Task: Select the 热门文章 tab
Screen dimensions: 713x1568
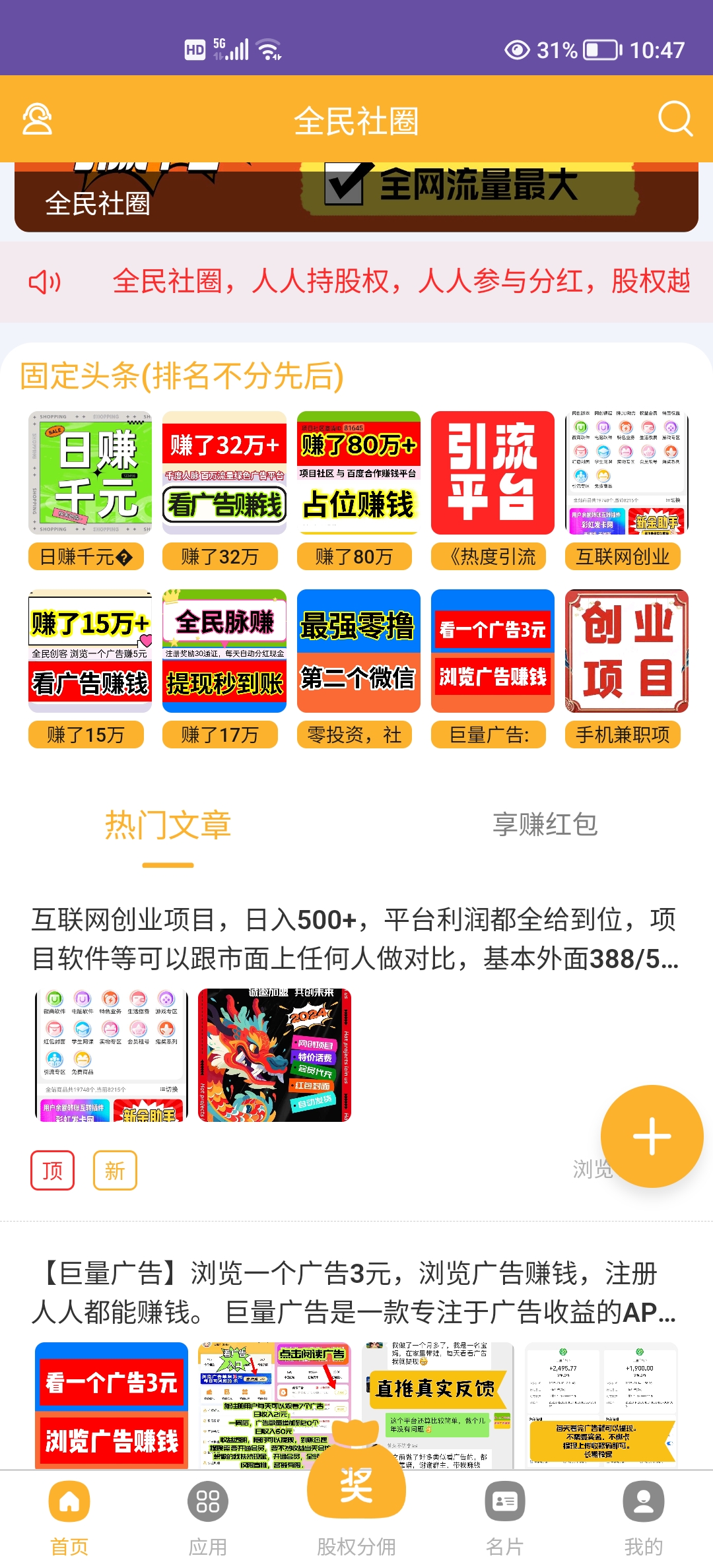Action: pyautogui.click(x=168, y=825)
